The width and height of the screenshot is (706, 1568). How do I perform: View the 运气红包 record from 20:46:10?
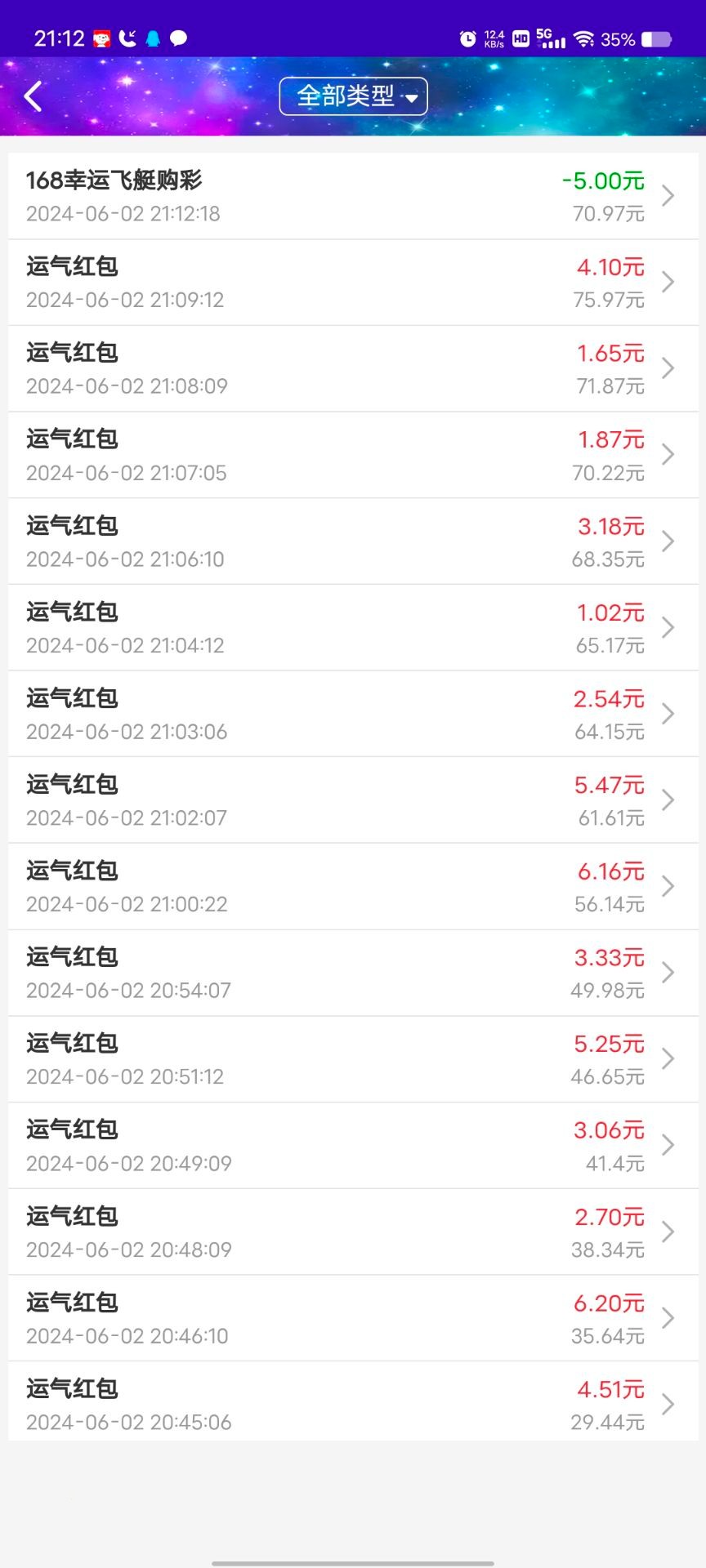point(353,1318)
